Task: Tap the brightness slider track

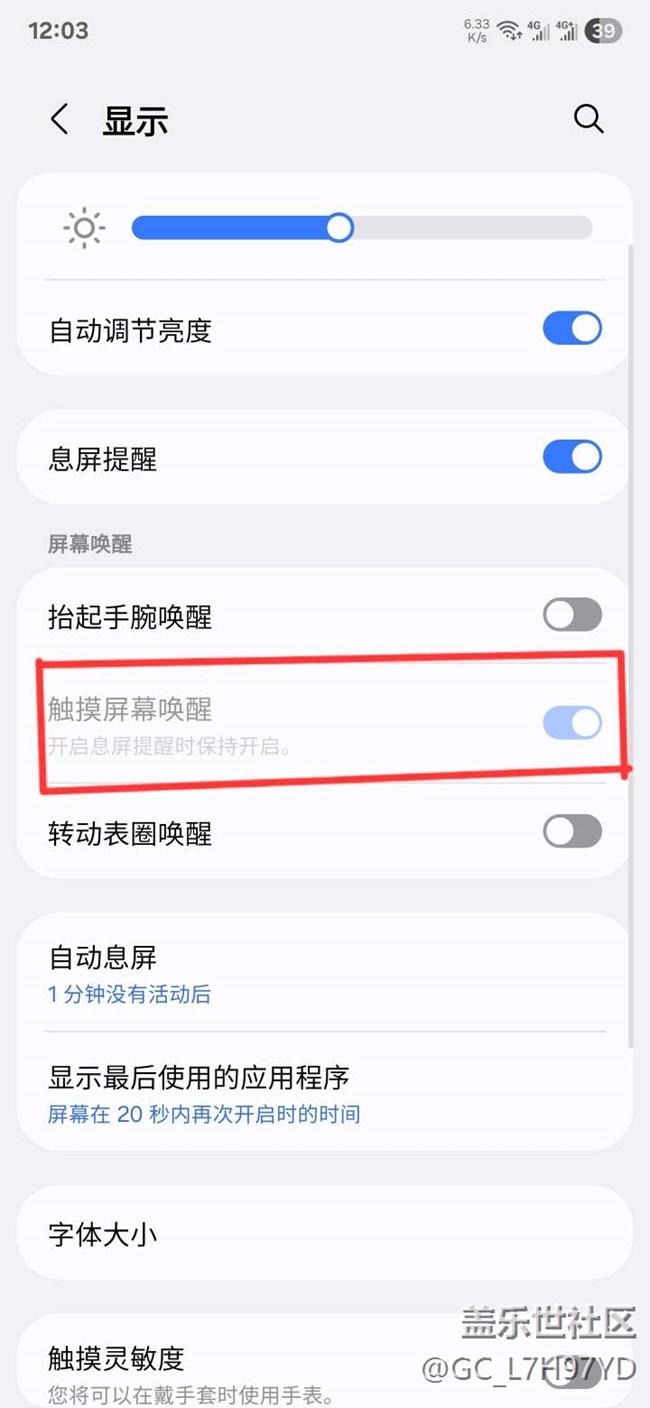Action: coord(361,228)
